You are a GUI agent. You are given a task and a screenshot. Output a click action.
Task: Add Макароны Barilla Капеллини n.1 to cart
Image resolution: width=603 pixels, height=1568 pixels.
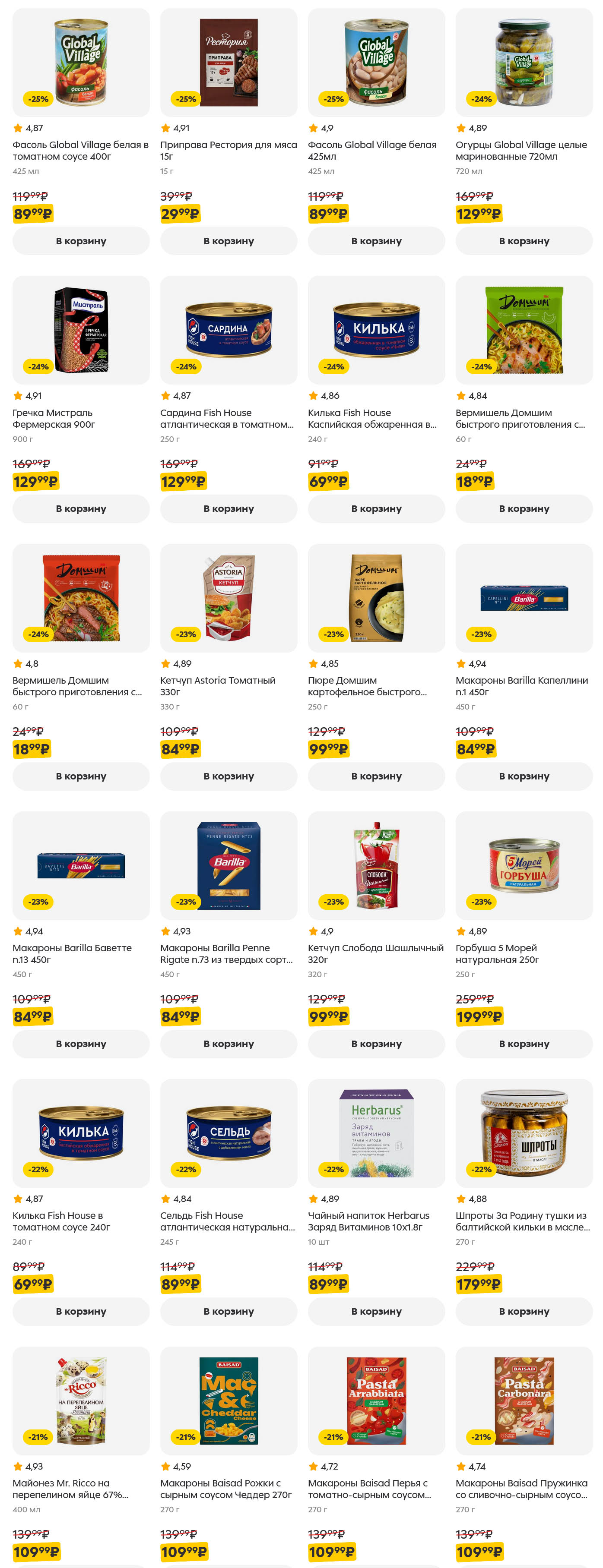click(524, 776)
